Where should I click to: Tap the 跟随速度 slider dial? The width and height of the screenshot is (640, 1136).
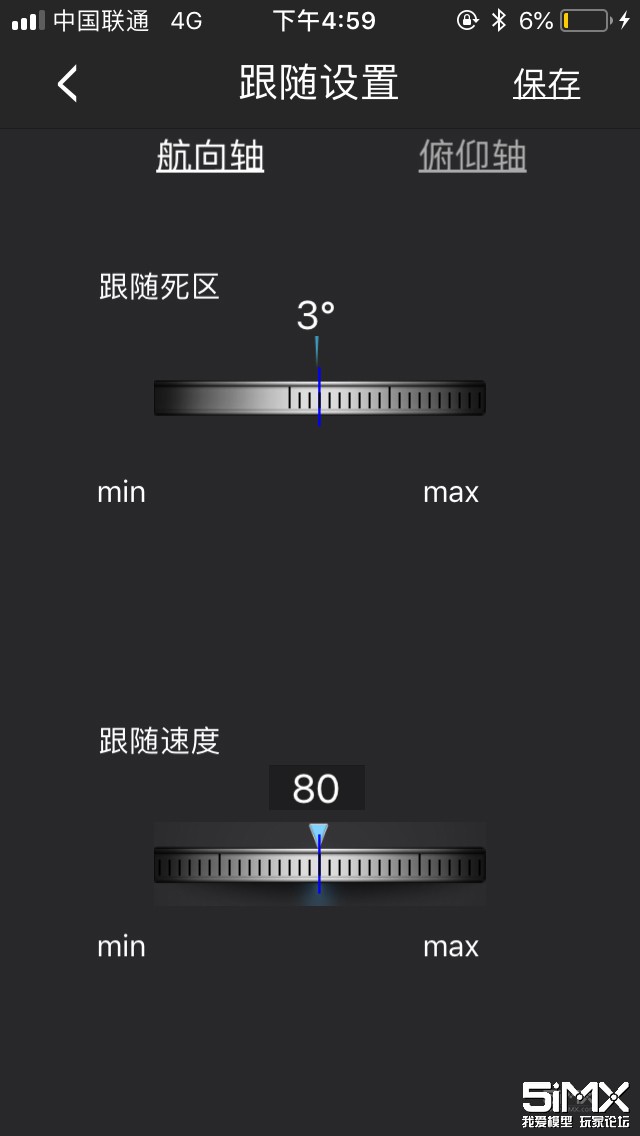[x=320, y=865]
